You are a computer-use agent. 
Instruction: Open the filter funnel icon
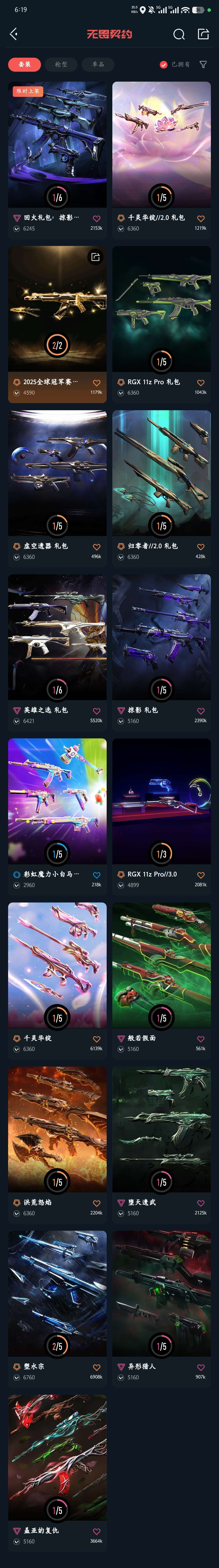[203, 64]
